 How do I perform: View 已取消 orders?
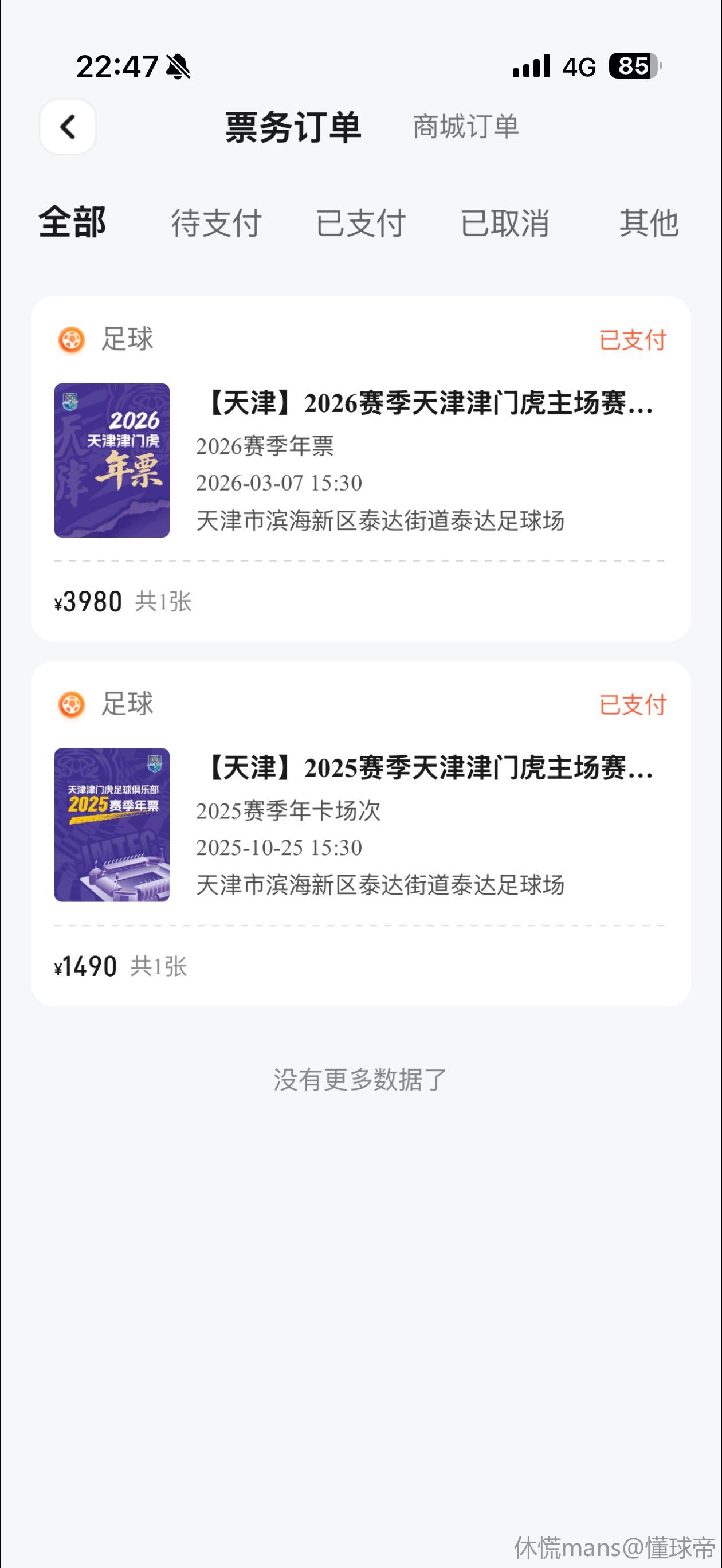click(505, 223)
